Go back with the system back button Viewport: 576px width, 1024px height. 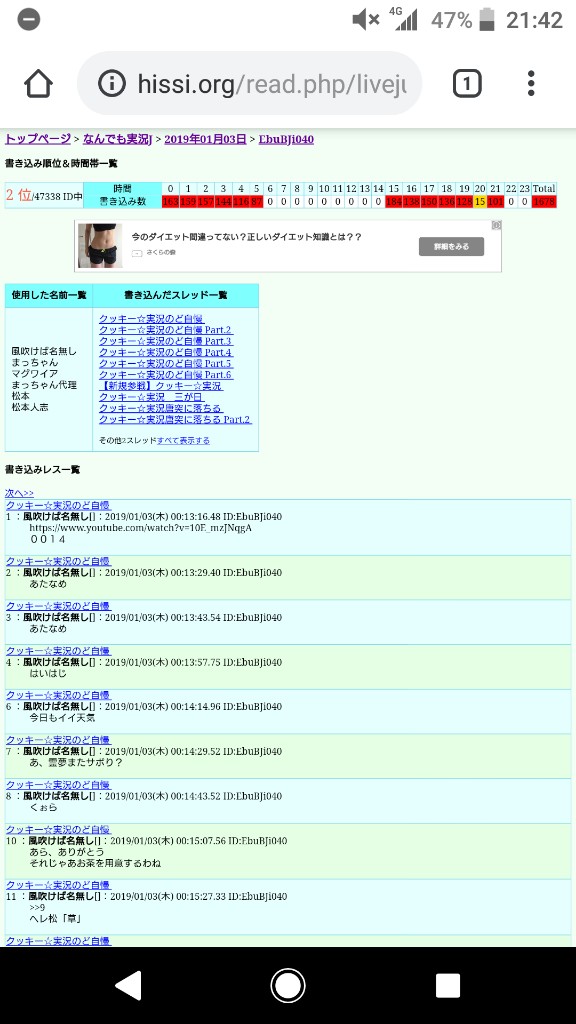tap(128, 985)
